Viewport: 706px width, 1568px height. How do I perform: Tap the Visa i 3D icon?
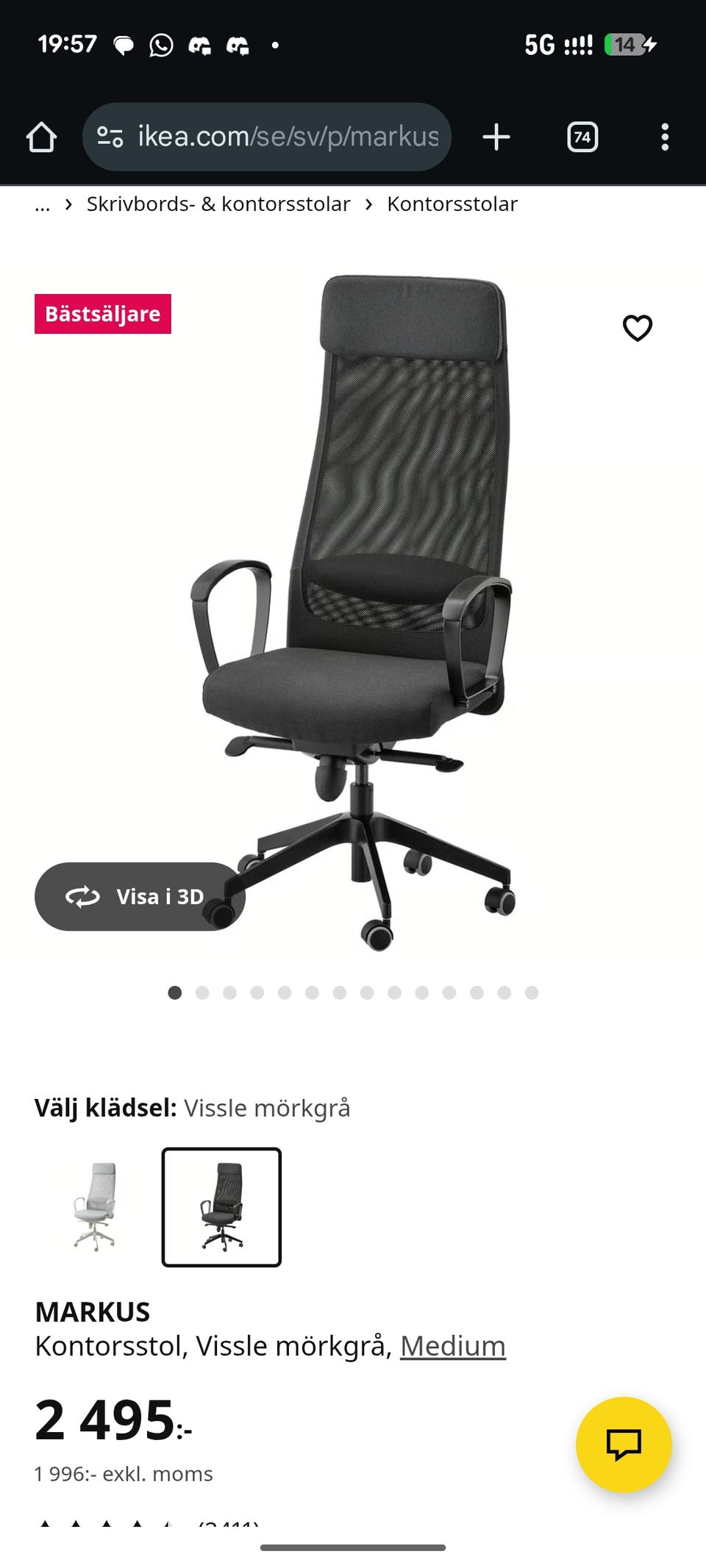[x=83, y=896]
